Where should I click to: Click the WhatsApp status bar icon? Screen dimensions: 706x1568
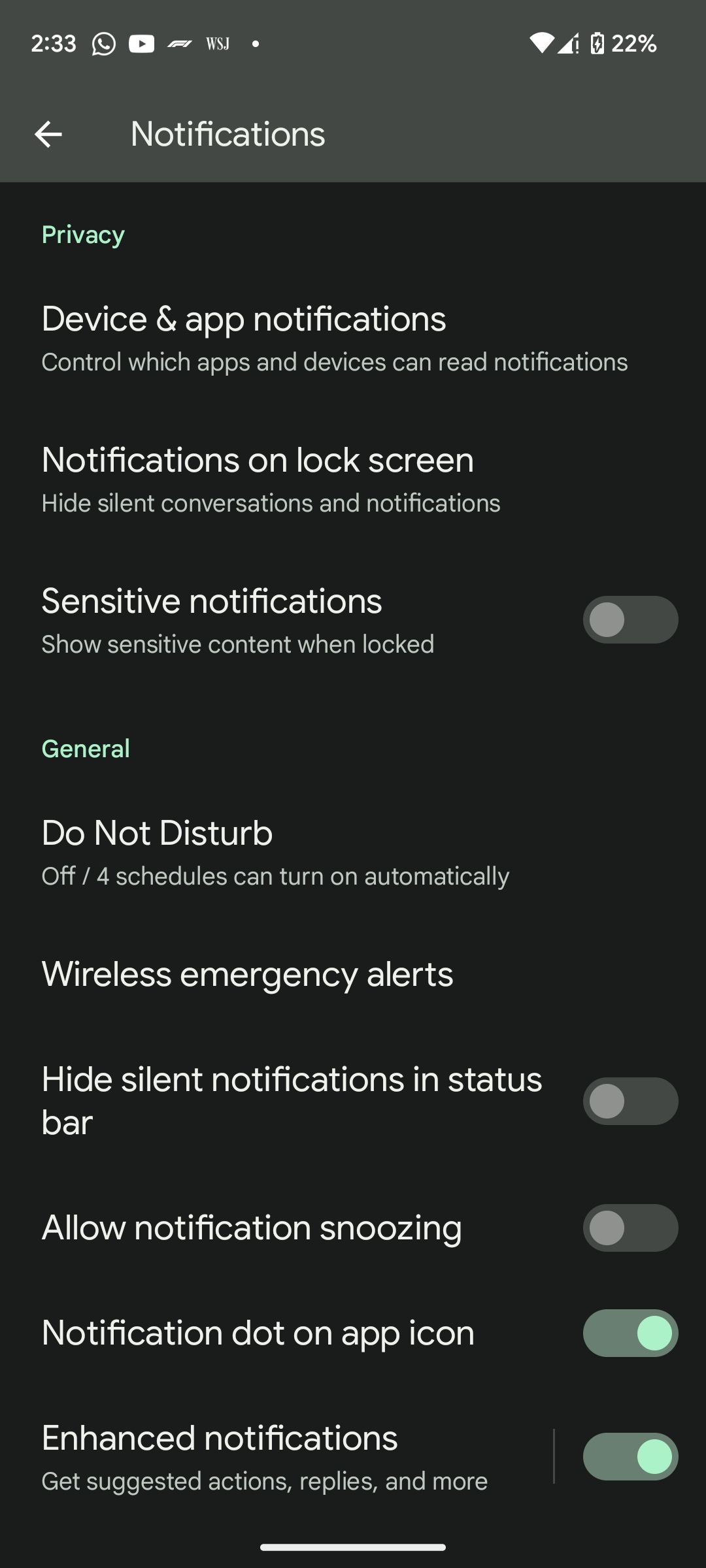click(x=103, y=42)
